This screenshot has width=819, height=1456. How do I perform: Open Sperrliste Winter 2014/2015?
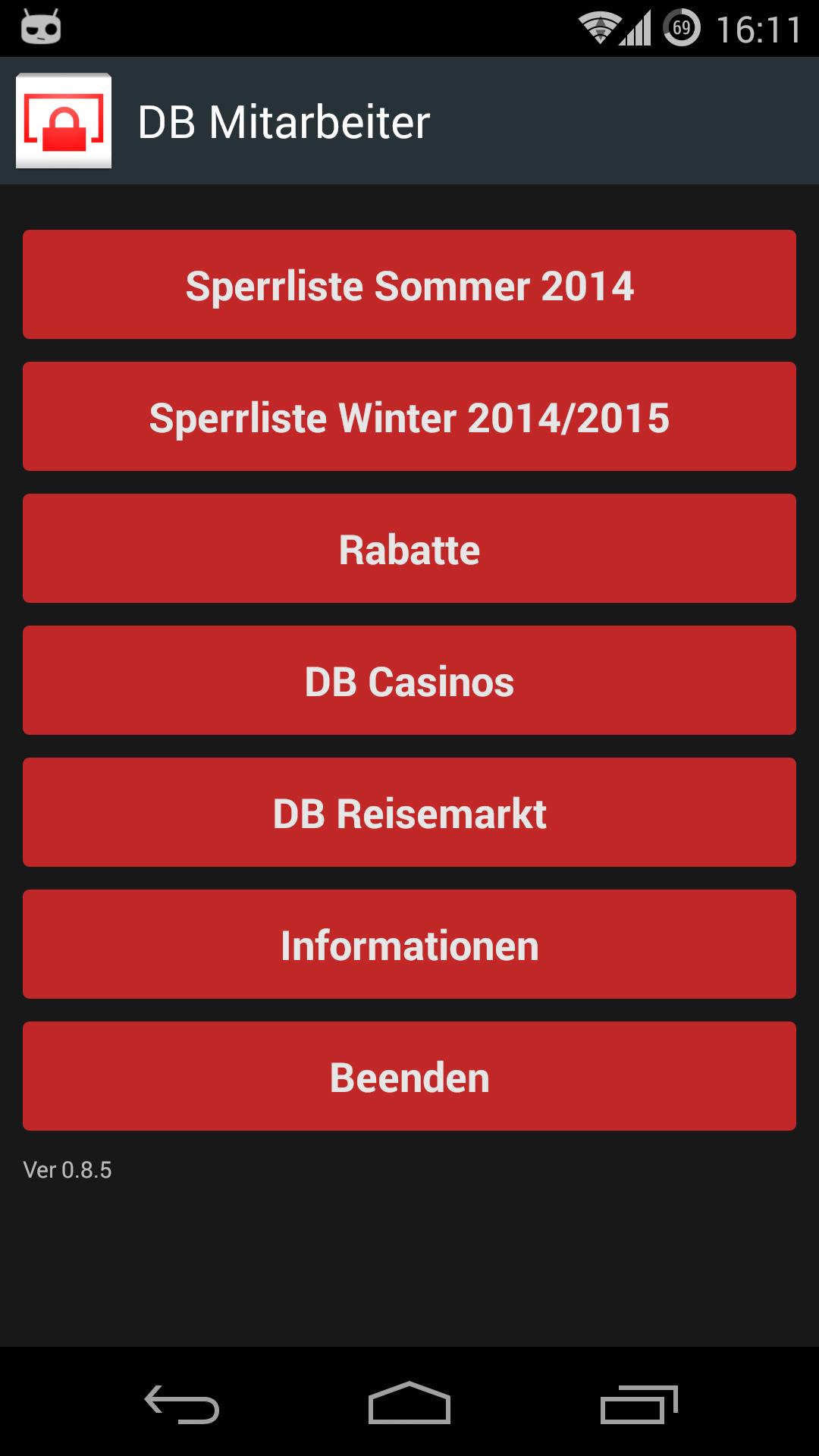coord(409,416)
